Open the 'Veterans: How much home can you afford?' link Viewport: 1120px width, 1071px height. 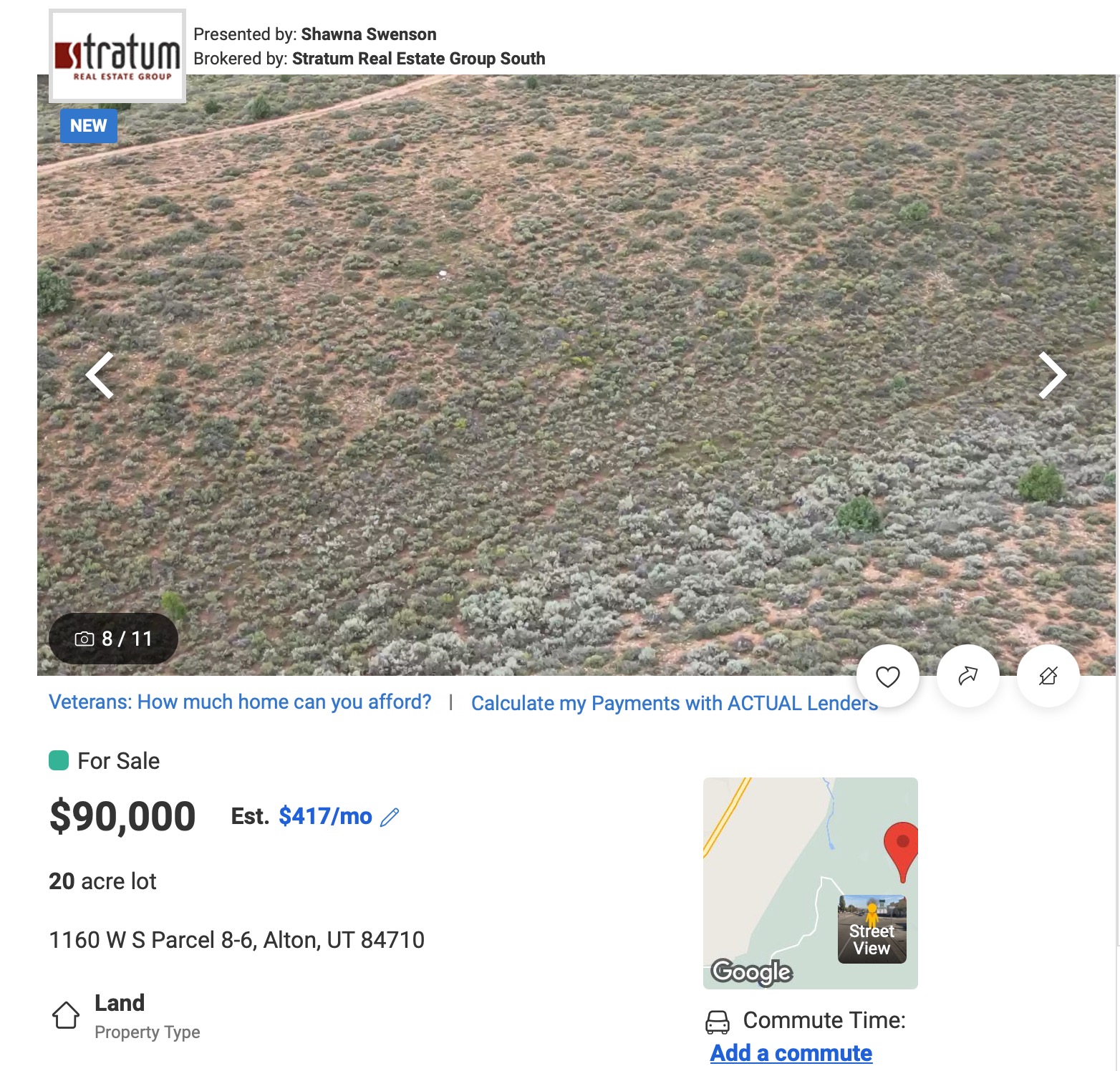point(240,702)
